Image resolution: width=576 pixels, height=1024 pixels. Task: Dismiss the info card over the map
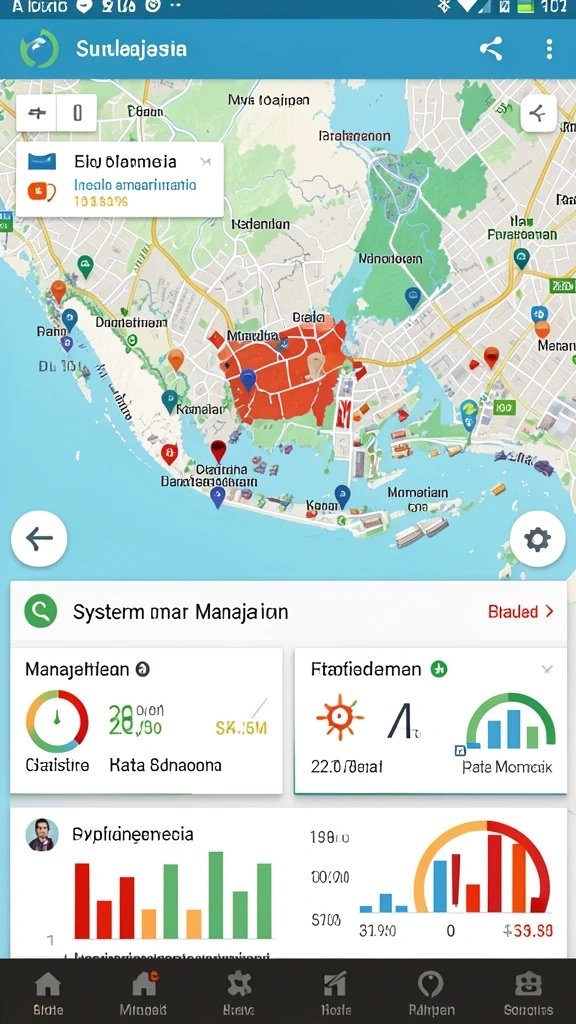tap(206, 161)
